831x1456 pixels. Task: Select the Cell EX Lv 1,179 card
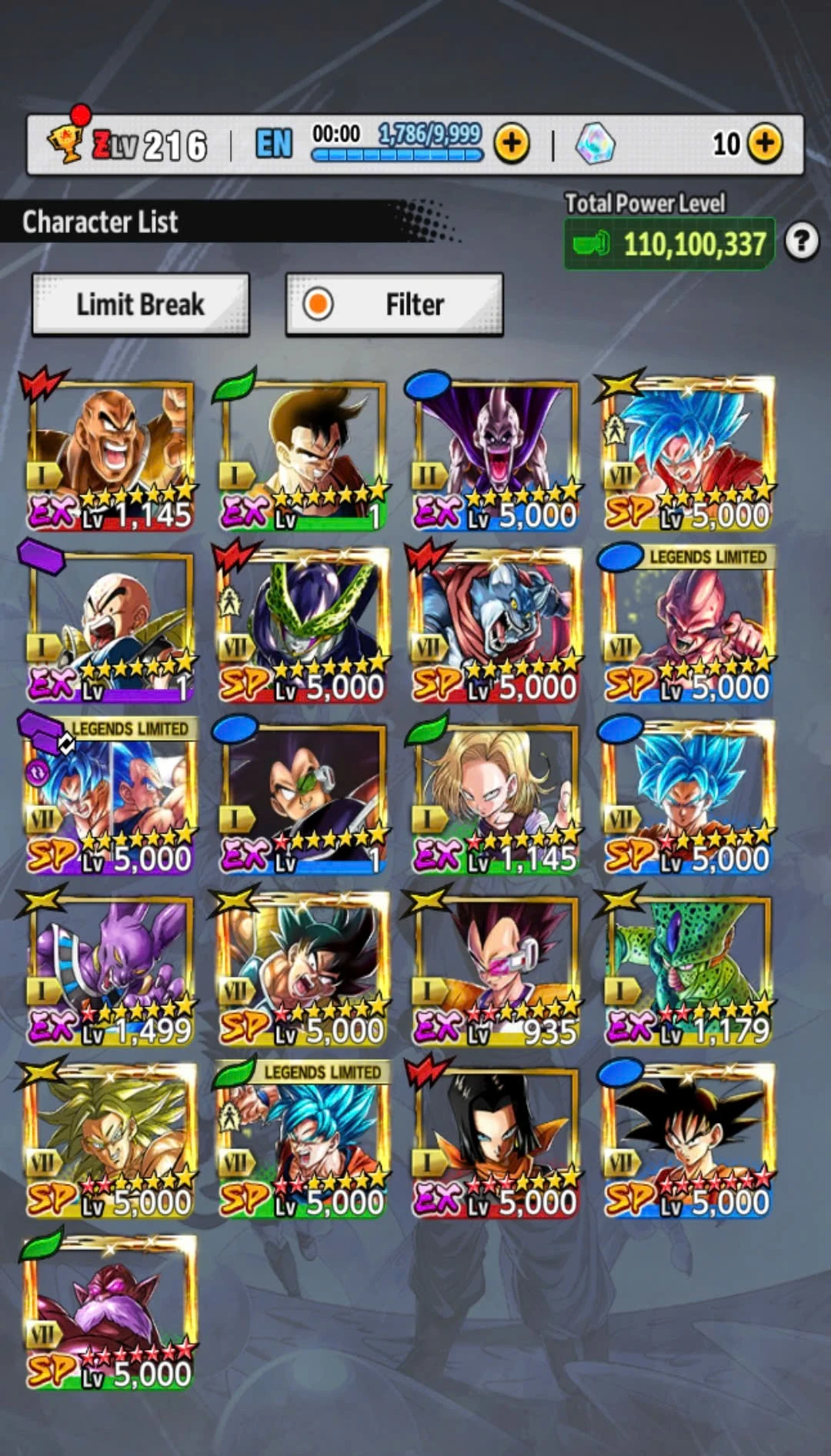[687, 969]
